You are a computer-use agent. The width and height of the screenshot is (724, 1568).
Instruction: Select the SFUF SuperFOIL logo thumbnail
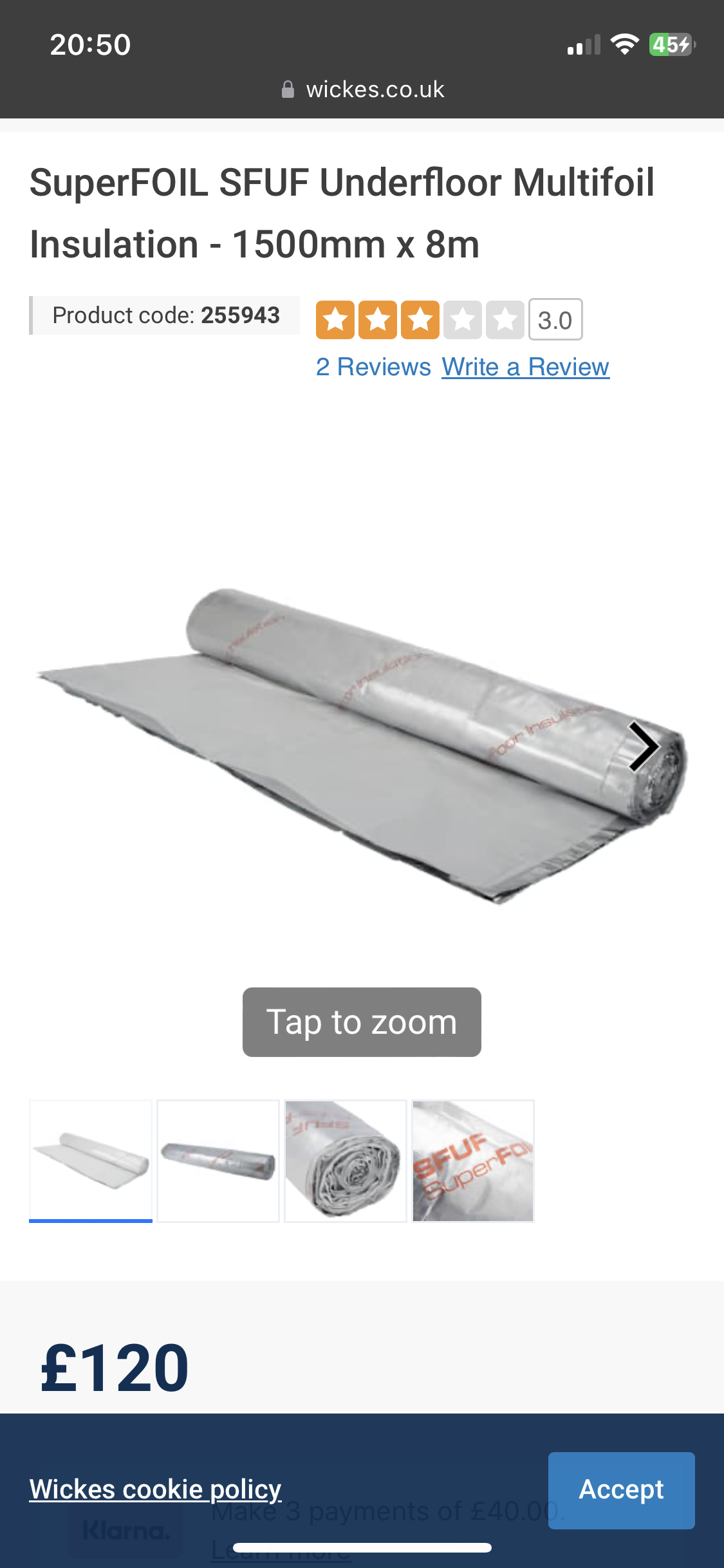coord(473,1161)
